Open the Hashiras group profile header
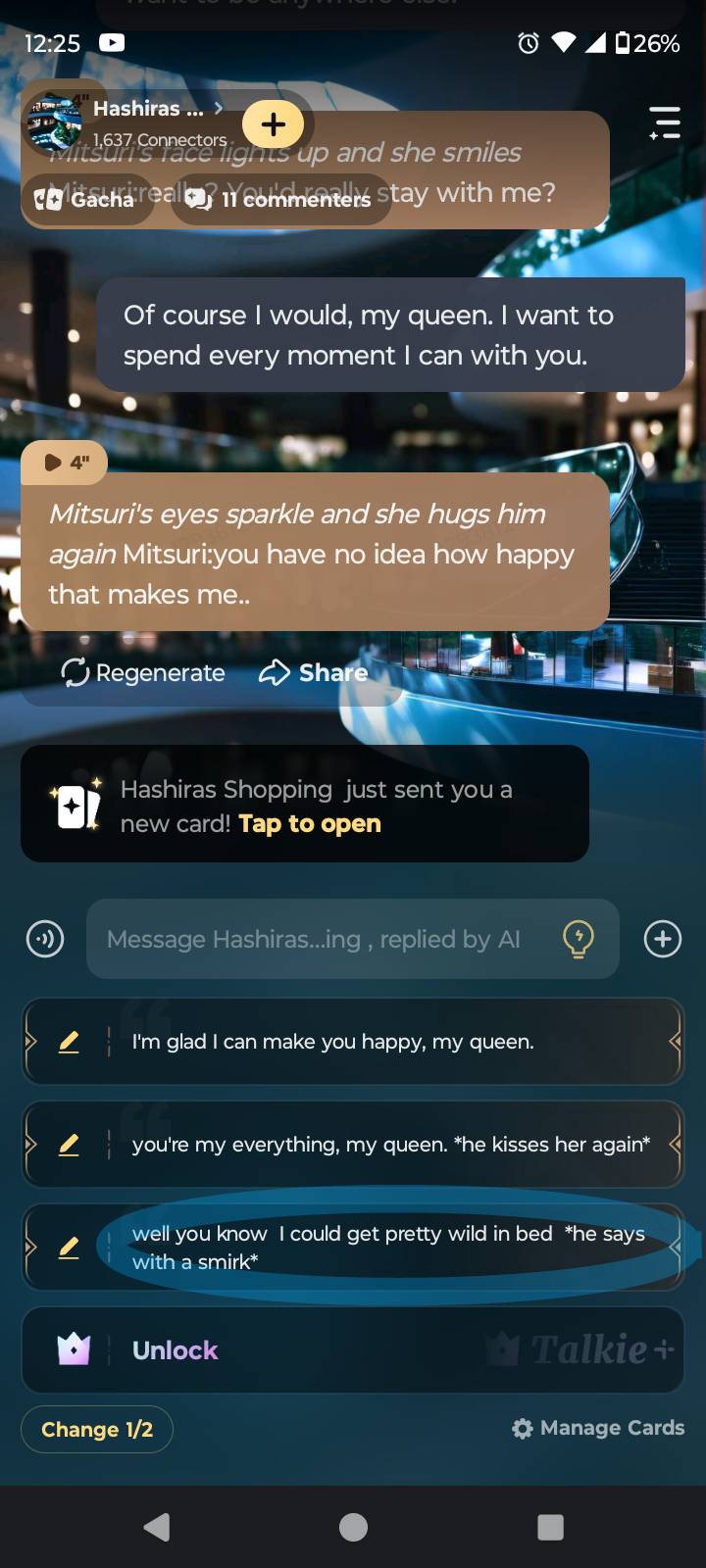Image resolution: width=706 pixels, height=1568 pixels. 147,110
